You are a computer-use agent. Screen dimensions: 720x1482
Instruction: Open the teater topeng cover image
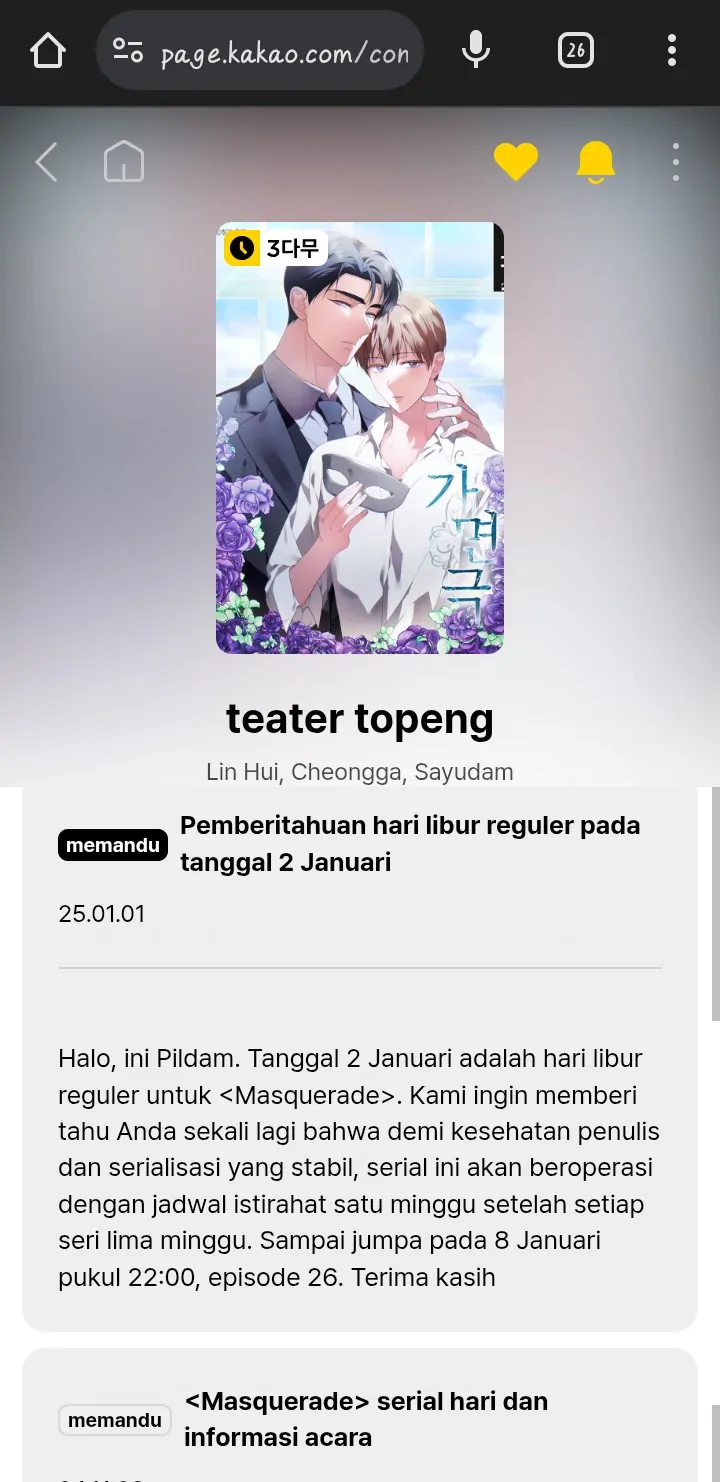[360, 438]
